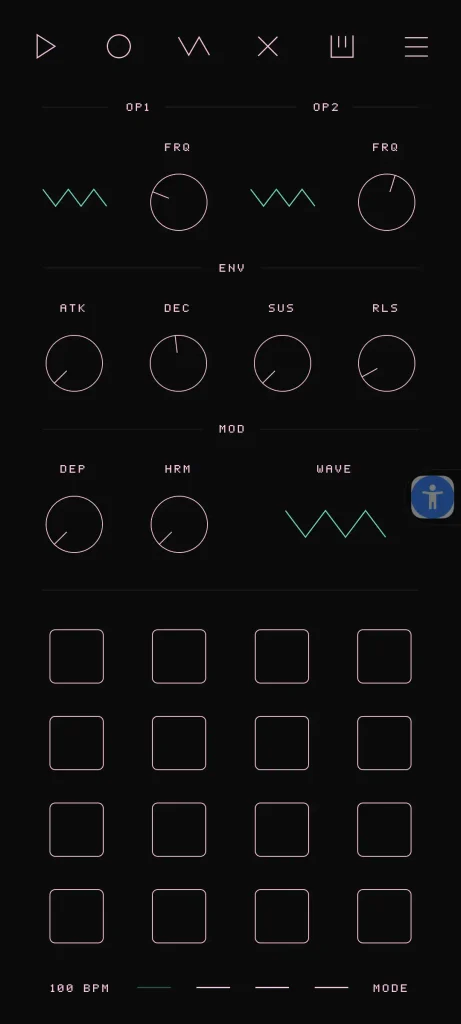Select the RLS envelope knob

pyautogui.click(x=387, y=363)
